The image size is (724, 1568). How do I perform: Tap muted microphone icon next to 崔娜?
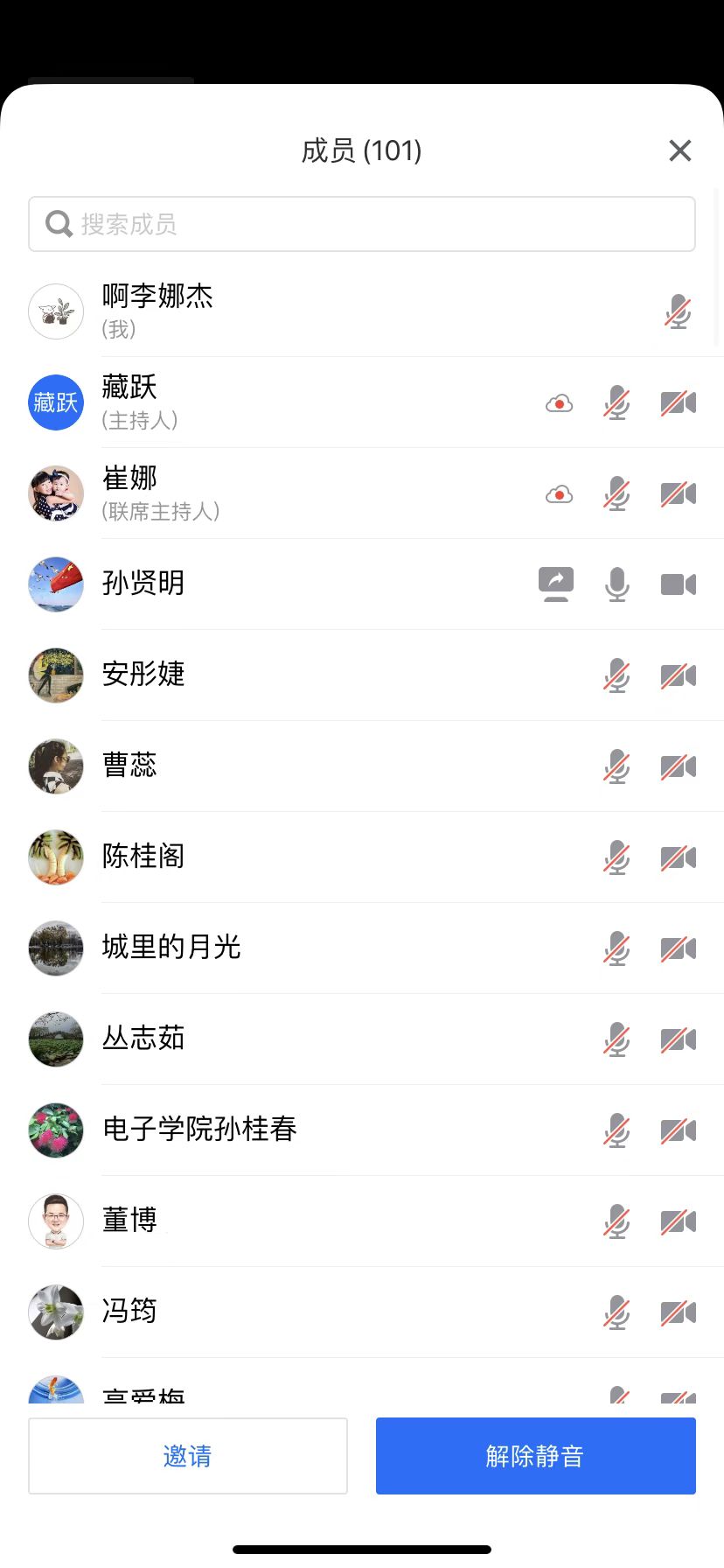(x=616, y=493)
